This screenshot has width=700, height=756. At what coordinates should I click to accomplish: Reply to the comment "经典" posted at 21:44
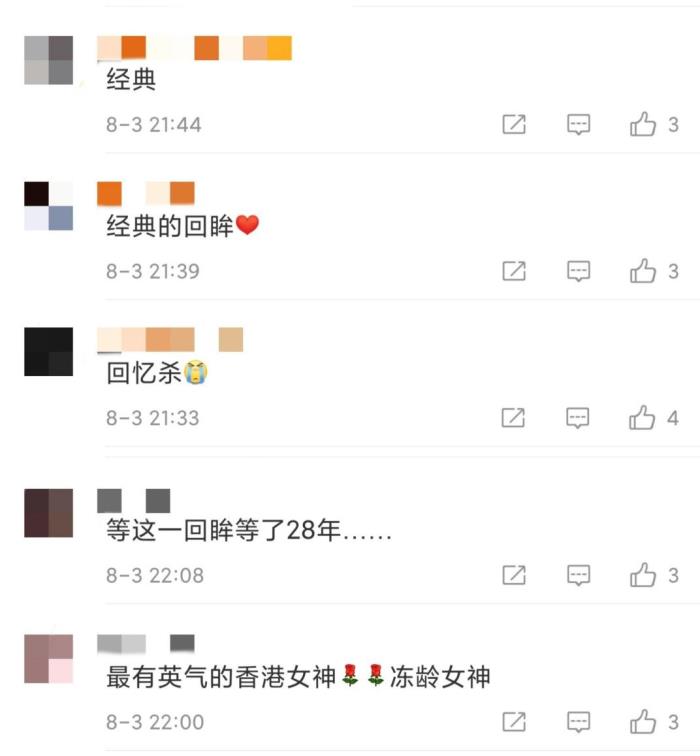578,125
